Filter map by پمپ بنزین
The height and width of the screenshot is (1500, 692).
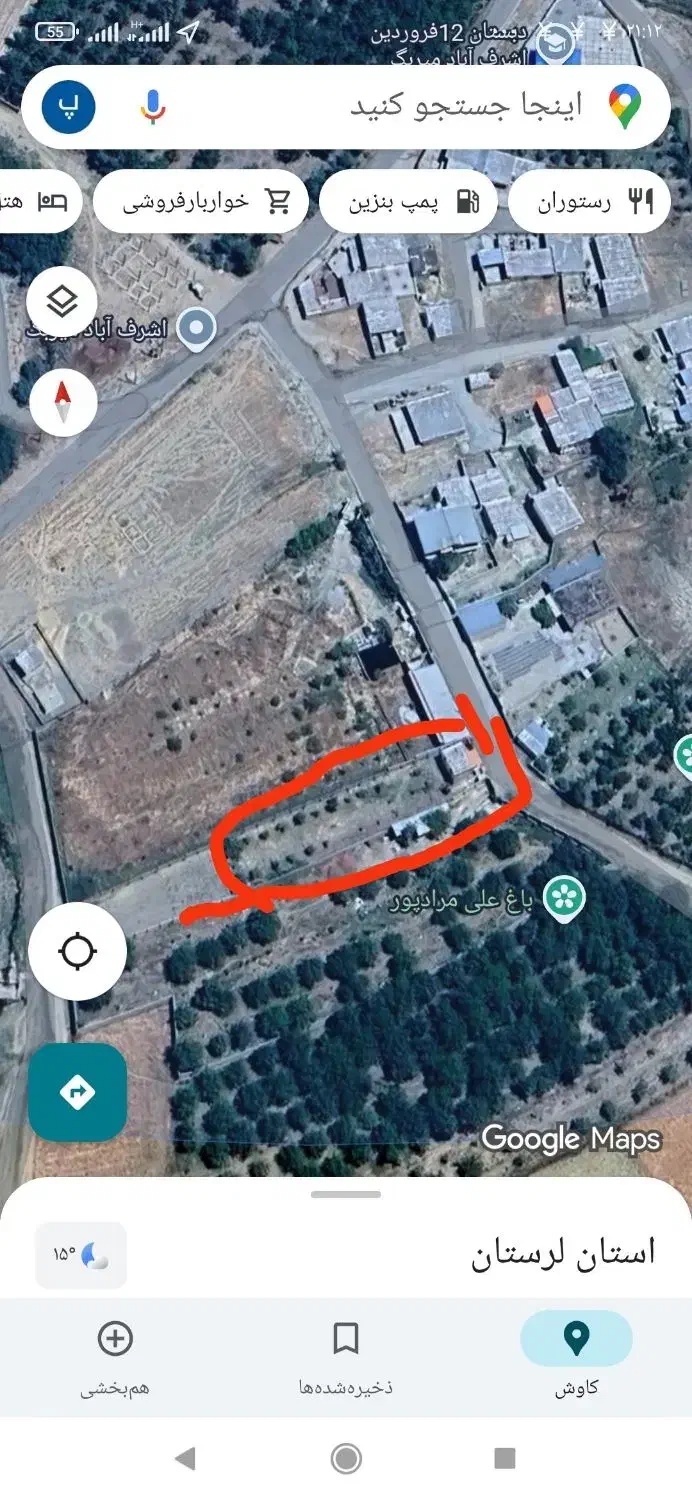tap(408, 203)
